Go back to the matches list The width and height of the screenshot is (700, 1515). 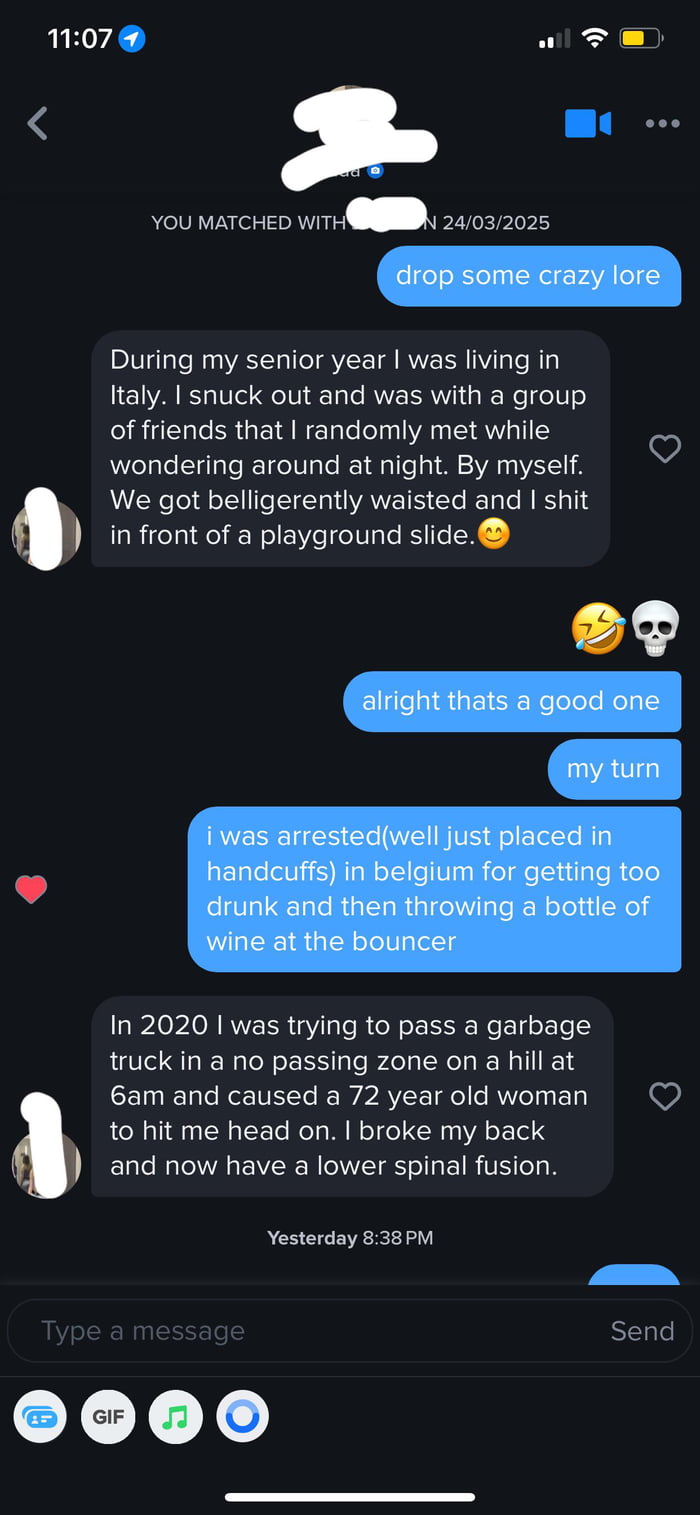[x=38, y=123]
